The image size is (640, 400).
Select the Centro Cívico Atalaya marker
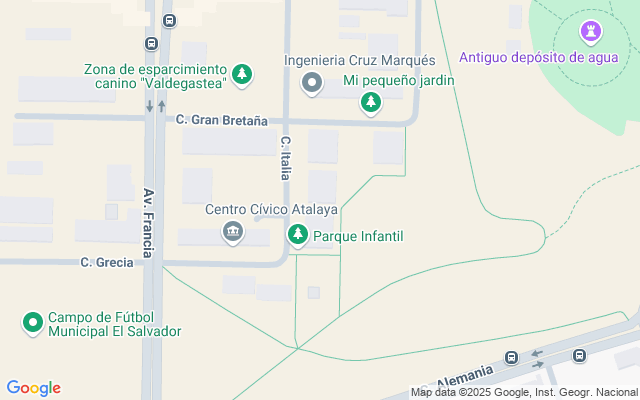(233, 233)
